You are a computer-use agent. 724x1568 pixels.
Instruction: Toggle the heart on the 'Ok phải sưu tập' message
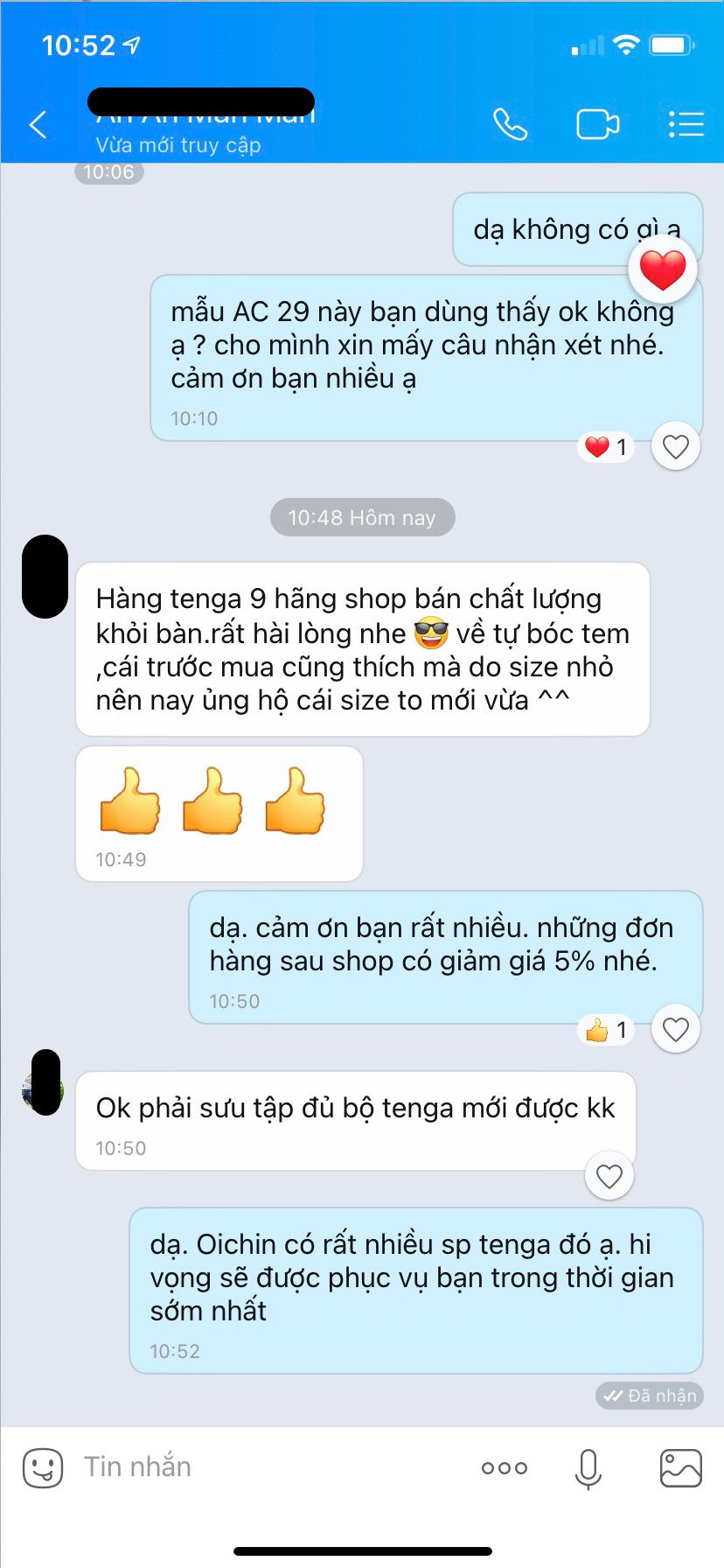point(609,1175)
